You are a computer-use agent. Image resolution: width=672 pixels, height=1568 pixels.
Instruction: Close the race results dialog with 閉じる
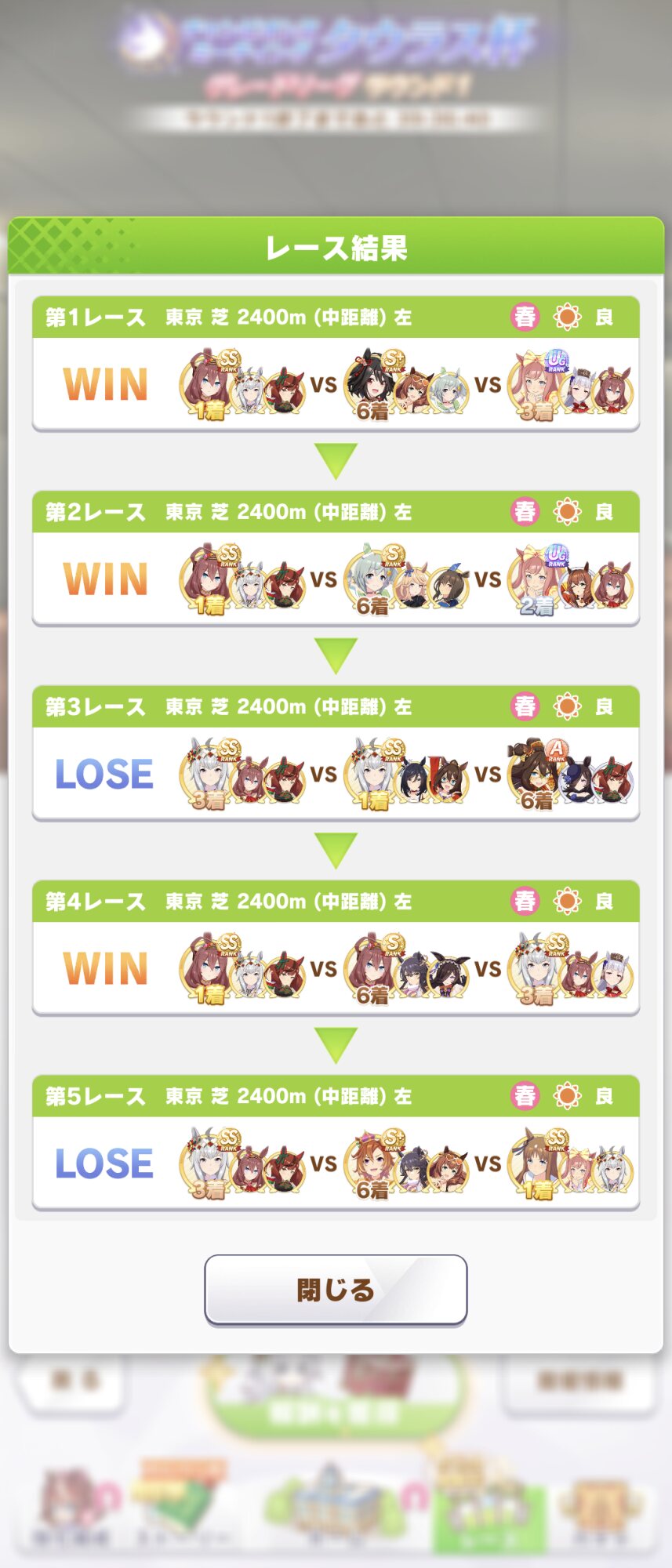pos(336,1290)
